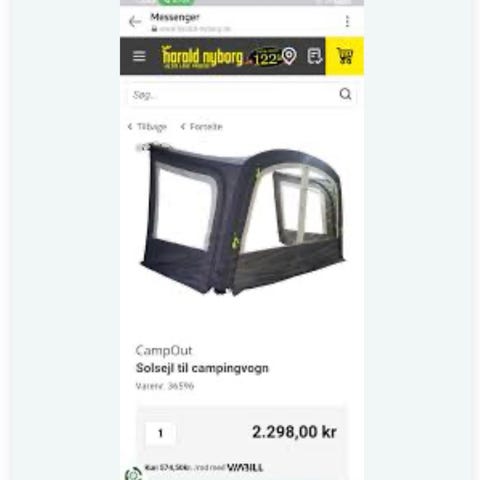Tap the magnifier search icon
The height and width of the screenshot is (480, 480).
click(345, 94)
